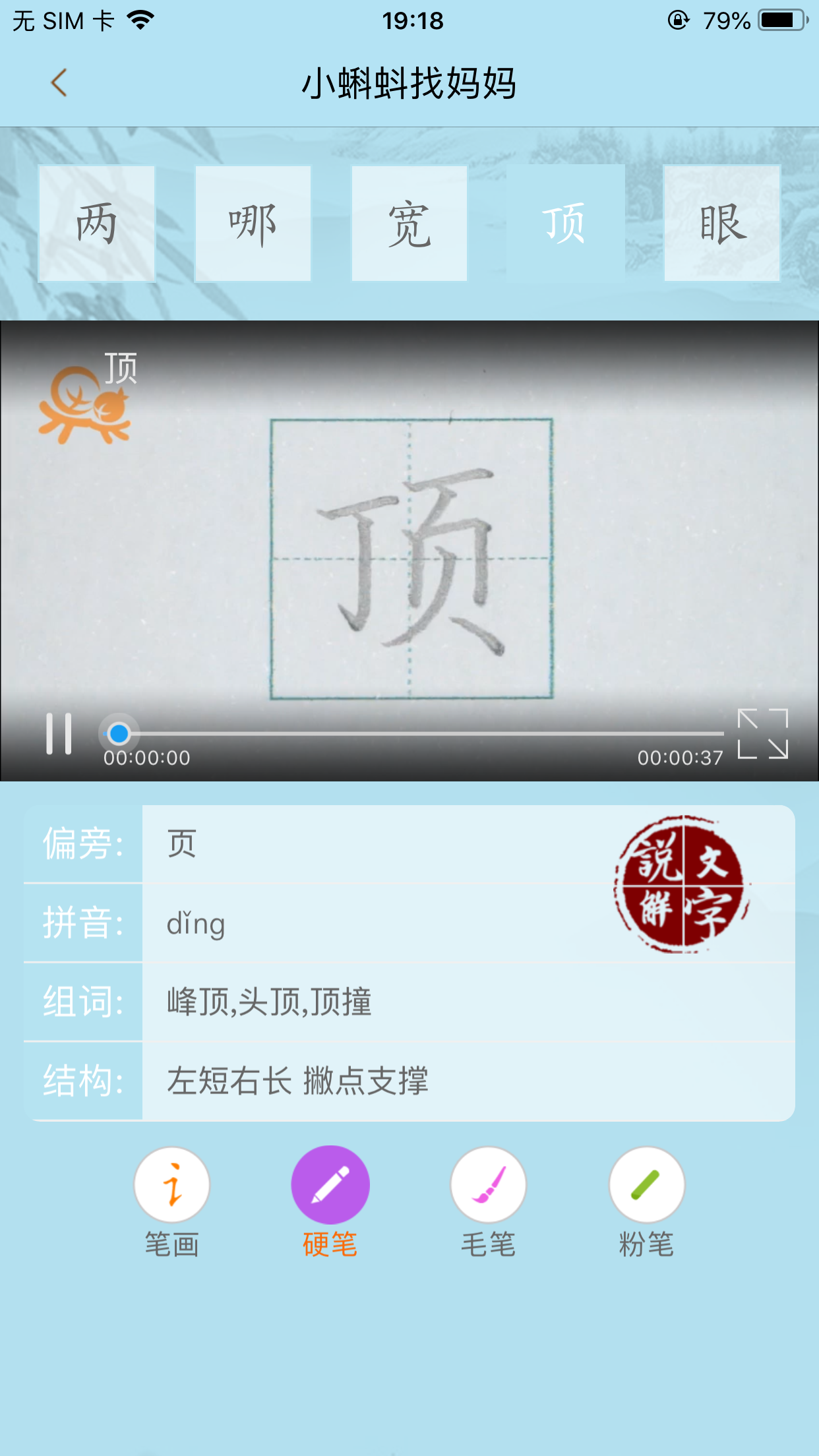Pause the handwriting video
819x1456 pixels.
59,733
